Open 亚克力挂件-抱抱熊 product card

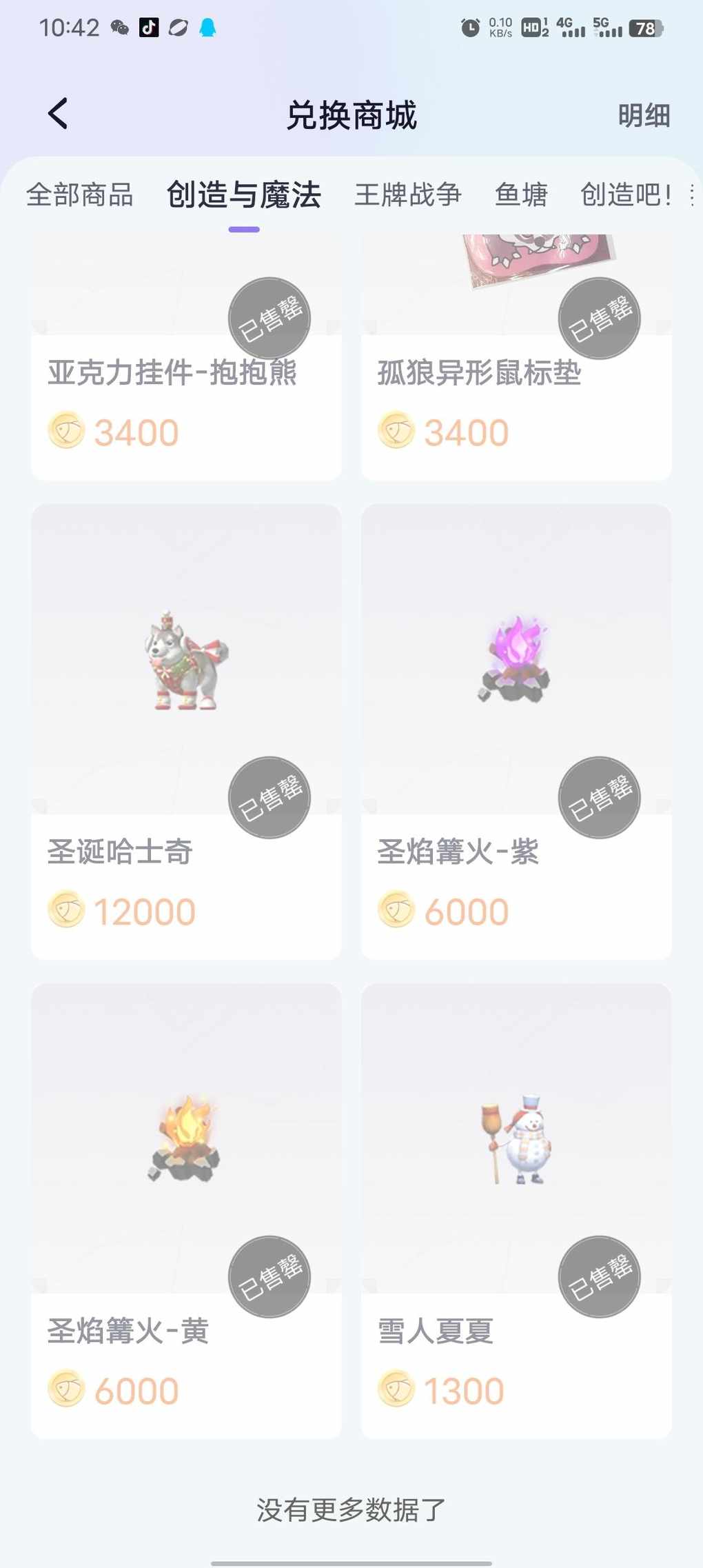[x=186, y=386]
